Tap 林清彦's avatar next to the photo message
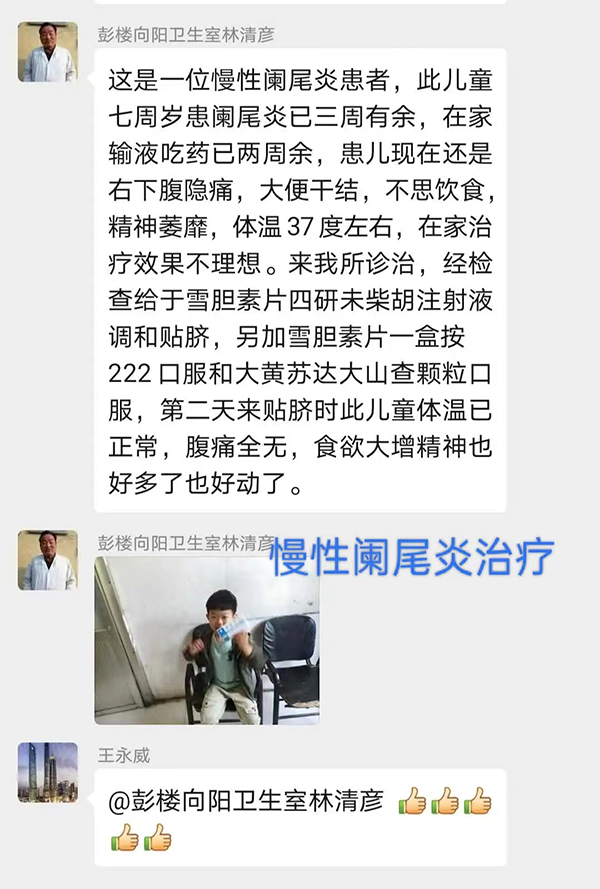Screen dimensions: 600x889 tap(47, 559)
